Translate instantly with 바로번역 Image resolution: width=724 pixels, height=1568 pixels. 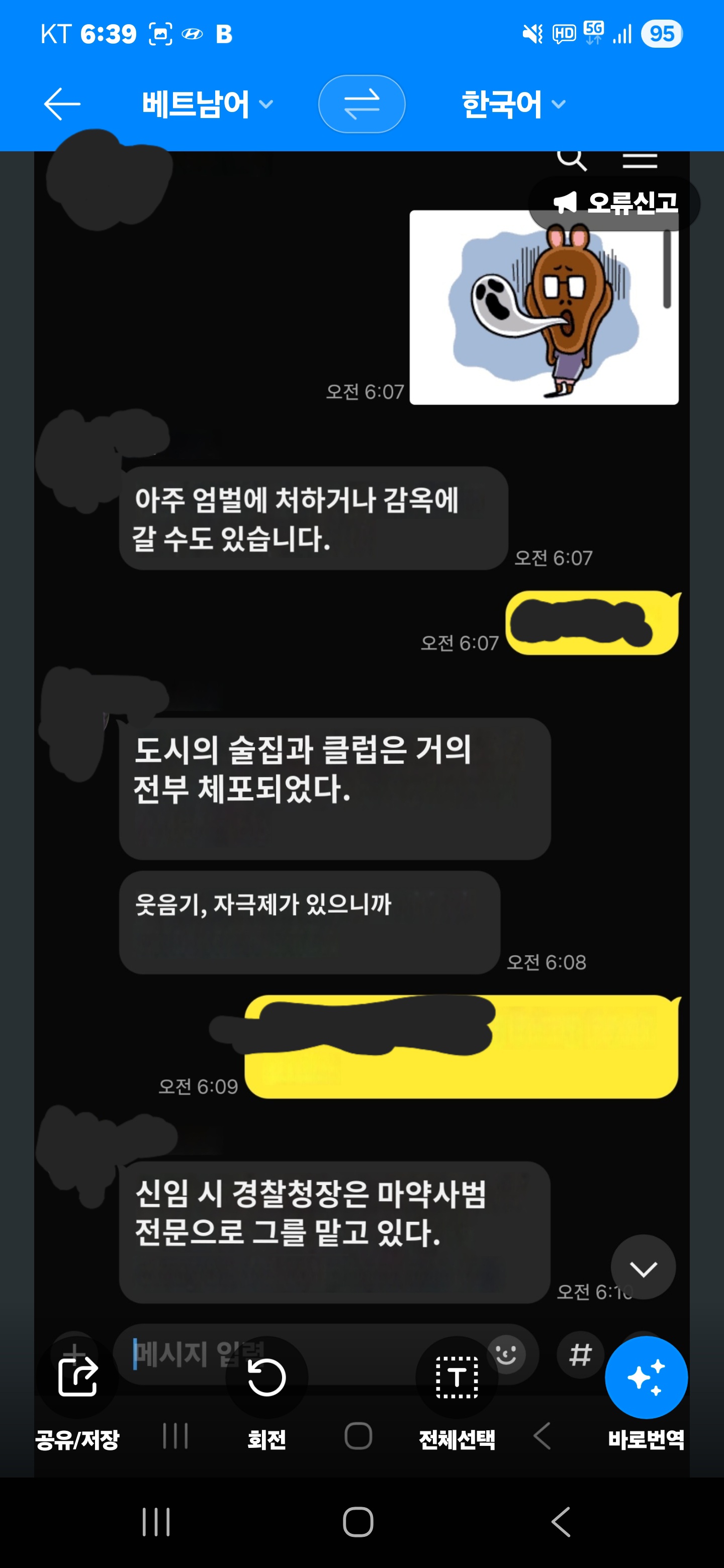tap(646, 1391)
